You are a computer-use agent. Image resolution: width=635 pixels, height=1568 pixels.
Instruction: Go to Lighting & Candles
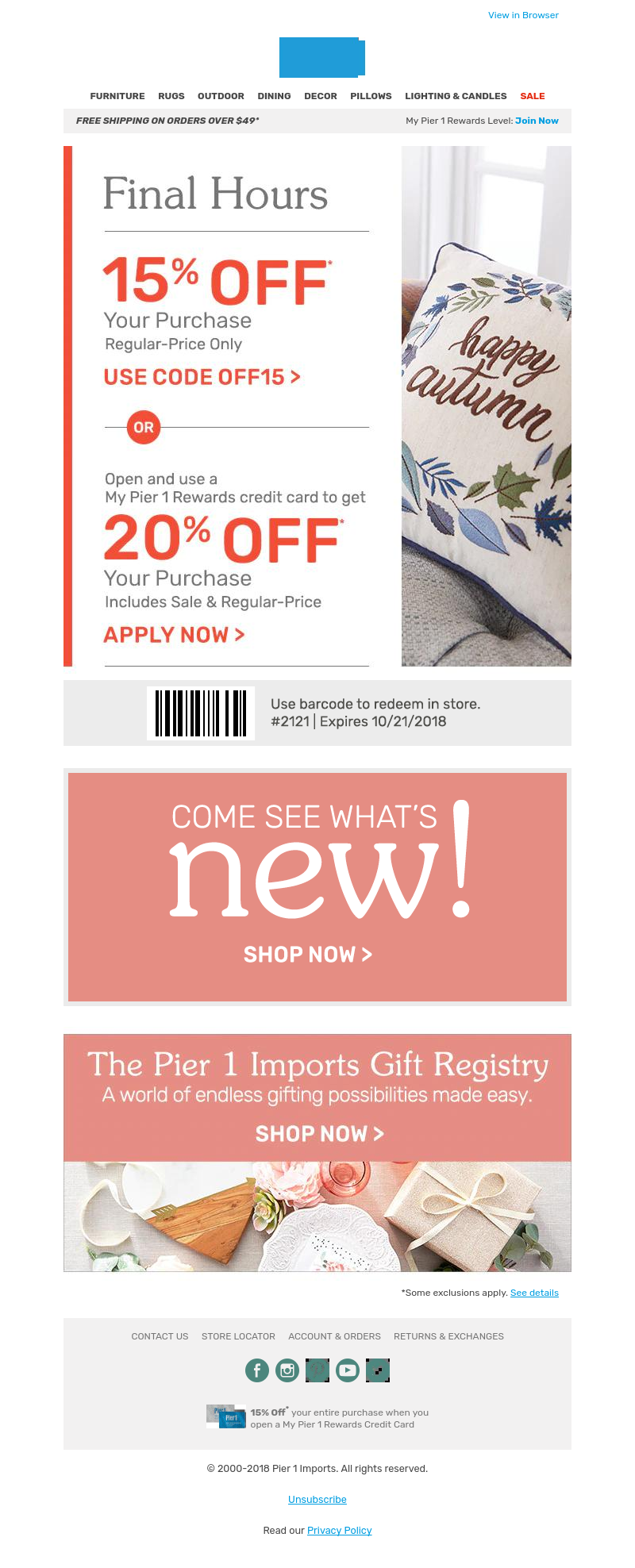(456, 96)
